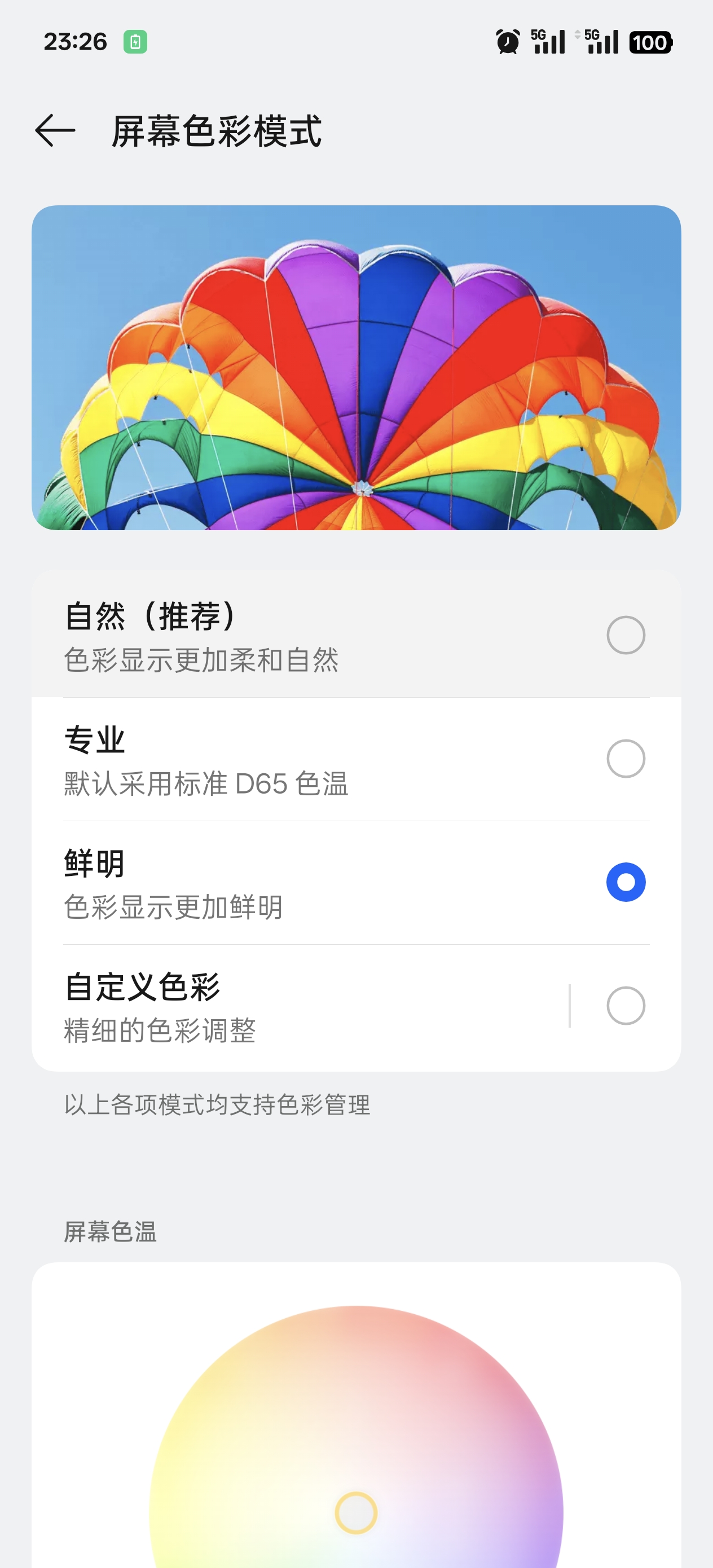Select the 自然（推荐）color mode
Viewport: 713px width, 1568px height.
click(356, 635)
